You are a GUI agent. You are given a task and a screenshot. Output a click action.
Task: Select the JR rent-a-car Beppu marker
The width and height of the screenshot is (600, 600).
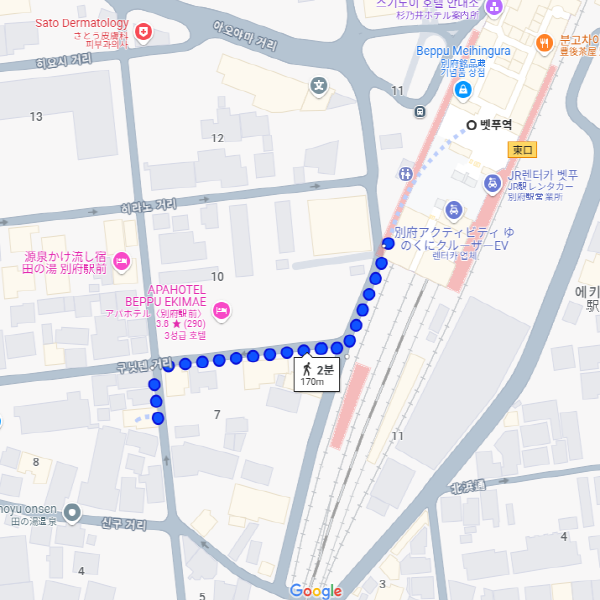pos(492,183)
